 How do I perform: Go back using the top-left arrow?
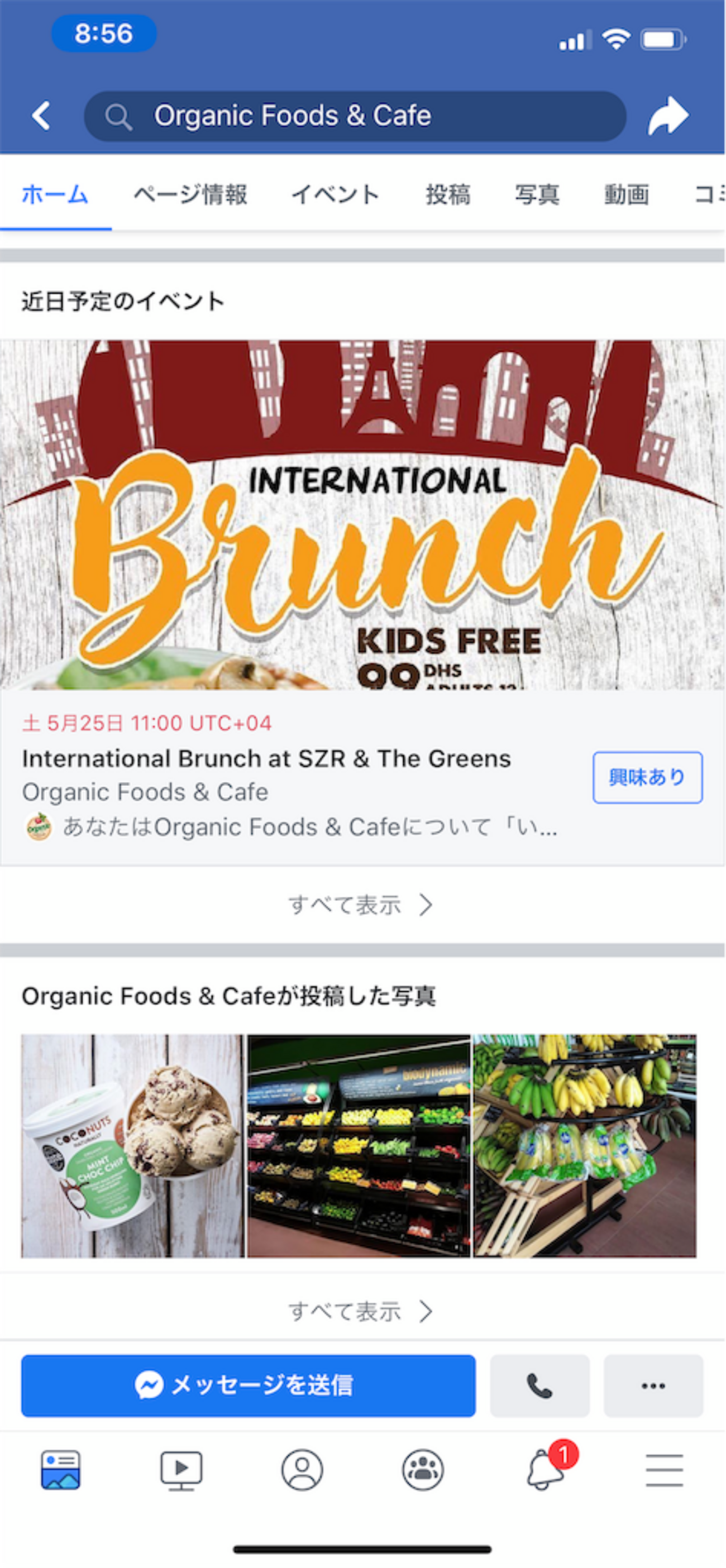[x=41, y=116]
